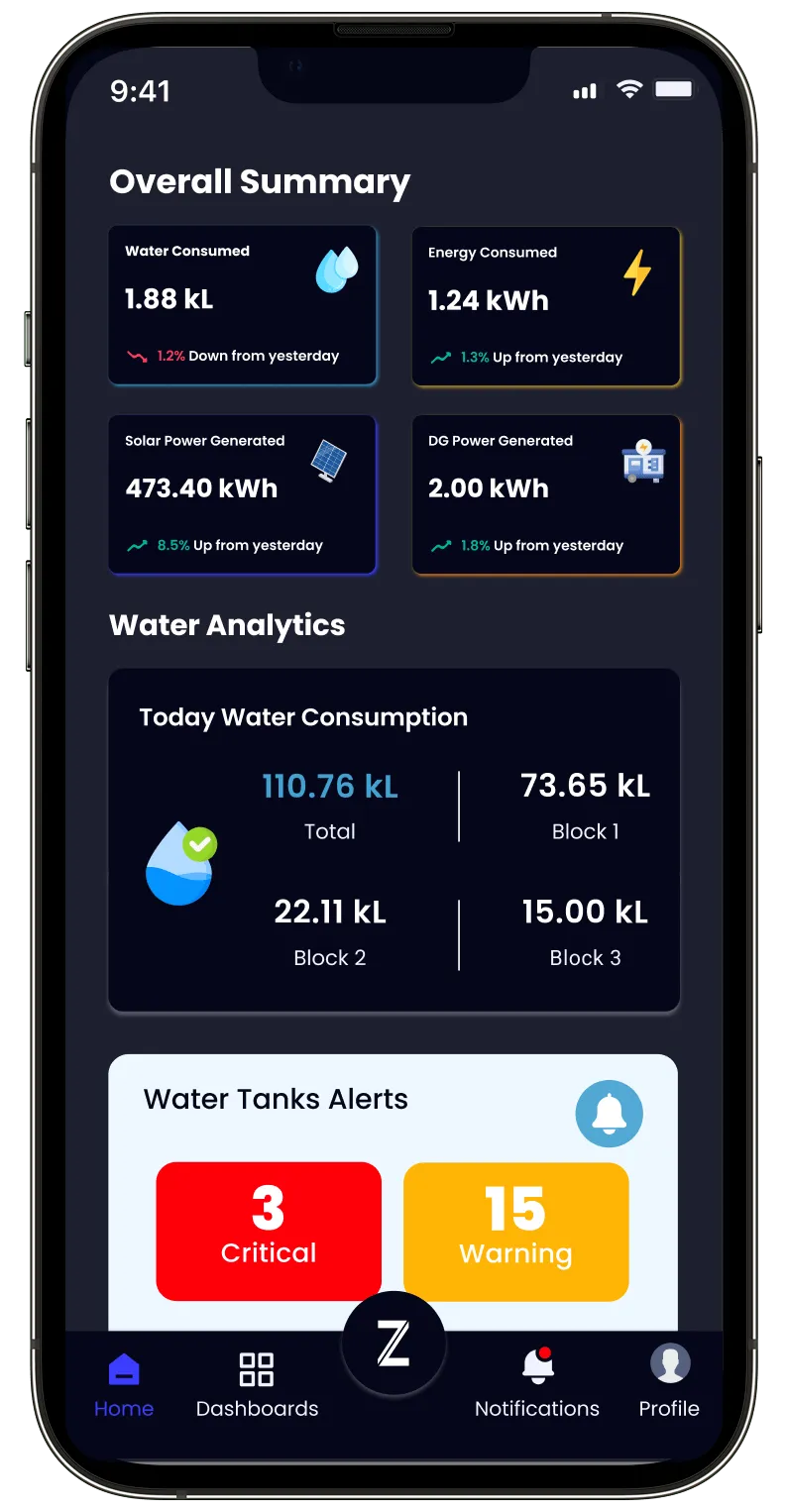Select the Today Water Consumption card

394,838
